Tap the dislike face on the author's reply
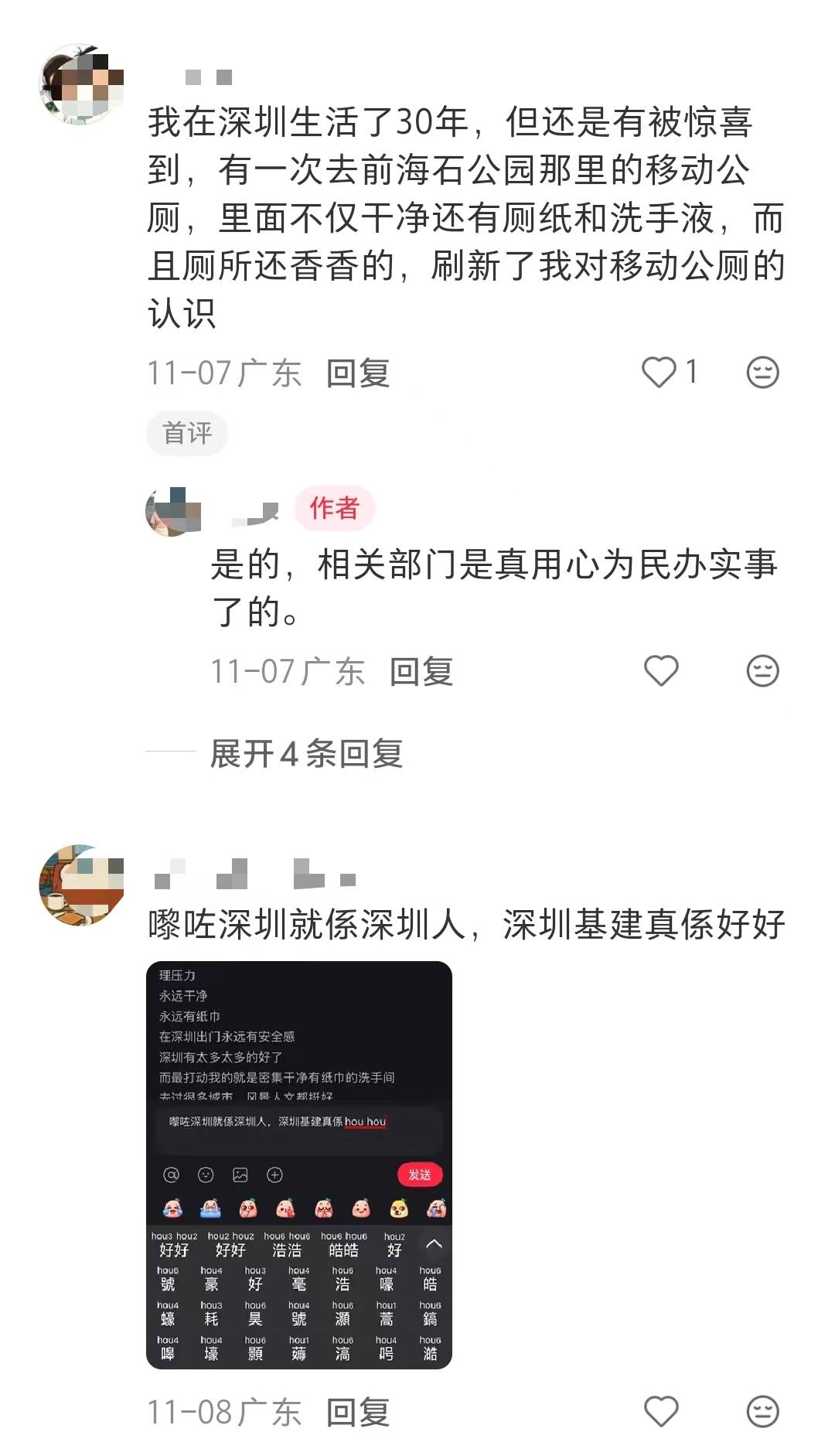Image resolution: width=835 pixels, height=1456 pixels. 762,670
